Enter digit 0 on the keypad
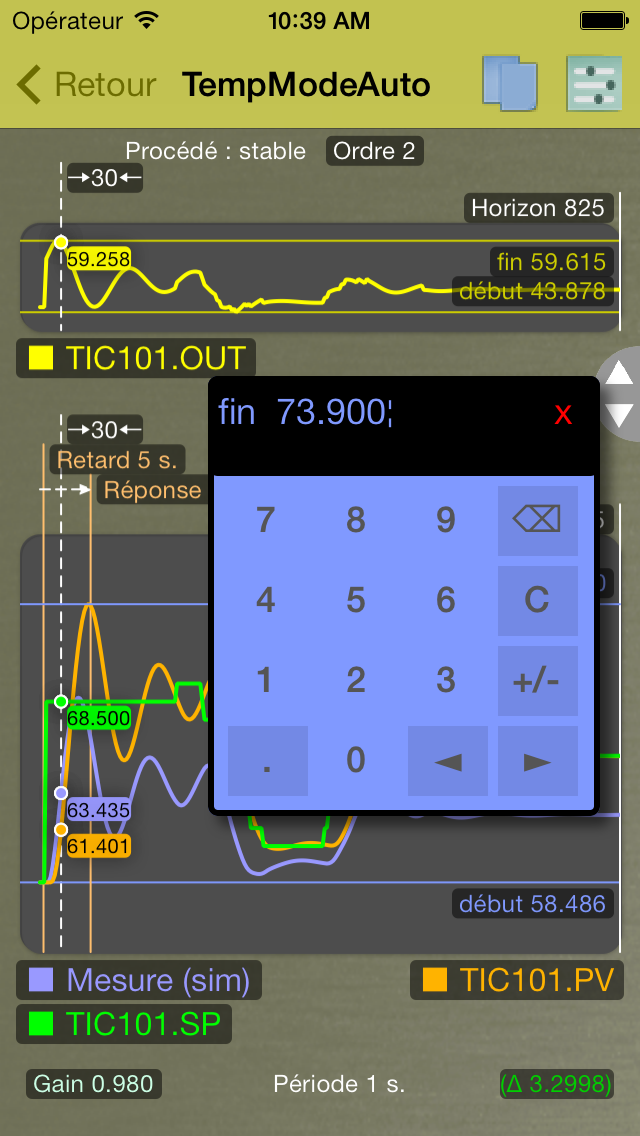This screenshot has width=640, height=1136. tap(356, 760)
